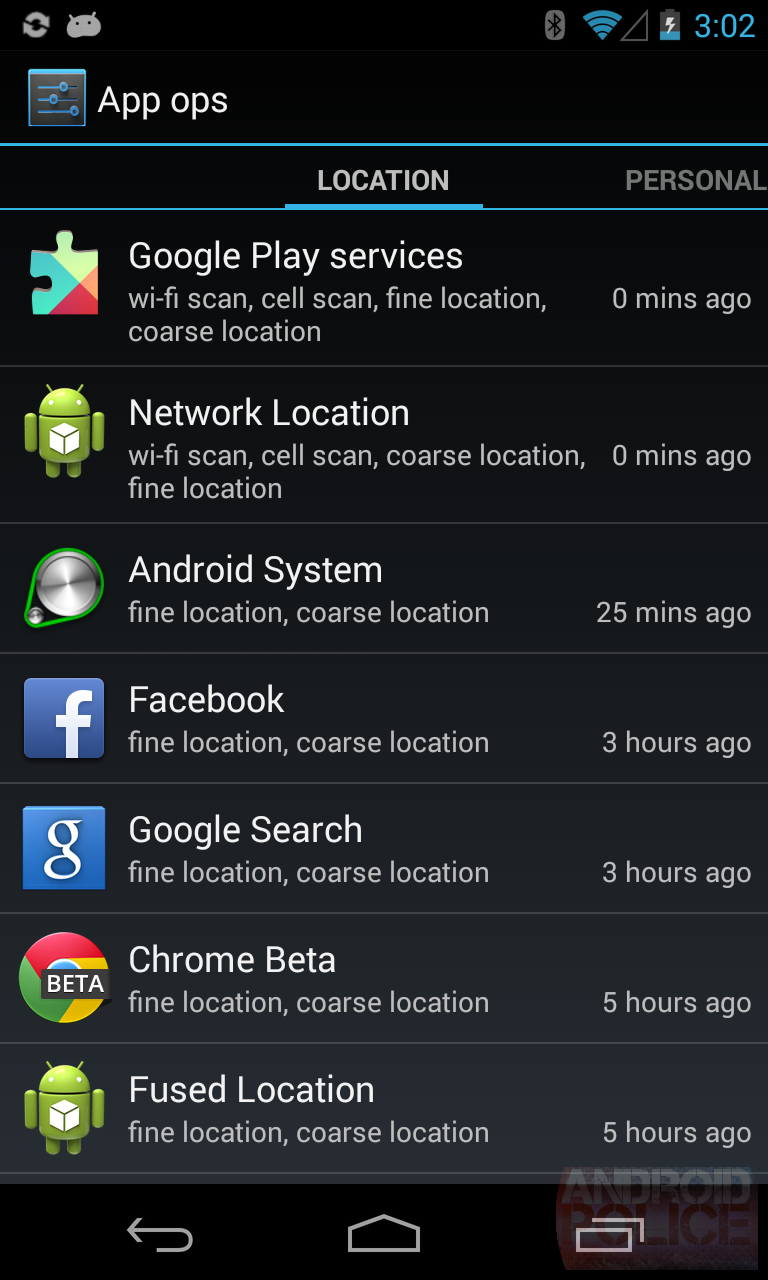The height and width of the screenshot is (1280, 768).
Task: Select the Google Search g icon
Action: (63, 847)
